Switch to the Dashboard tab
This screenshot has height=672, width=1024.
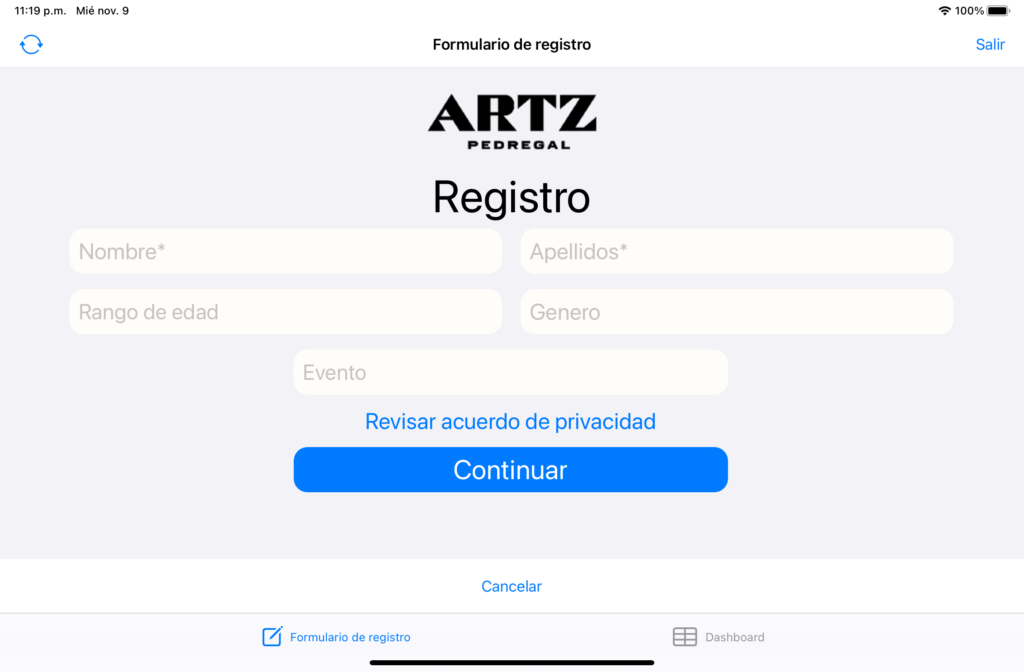pyautogui.click(x=718, y=637)
